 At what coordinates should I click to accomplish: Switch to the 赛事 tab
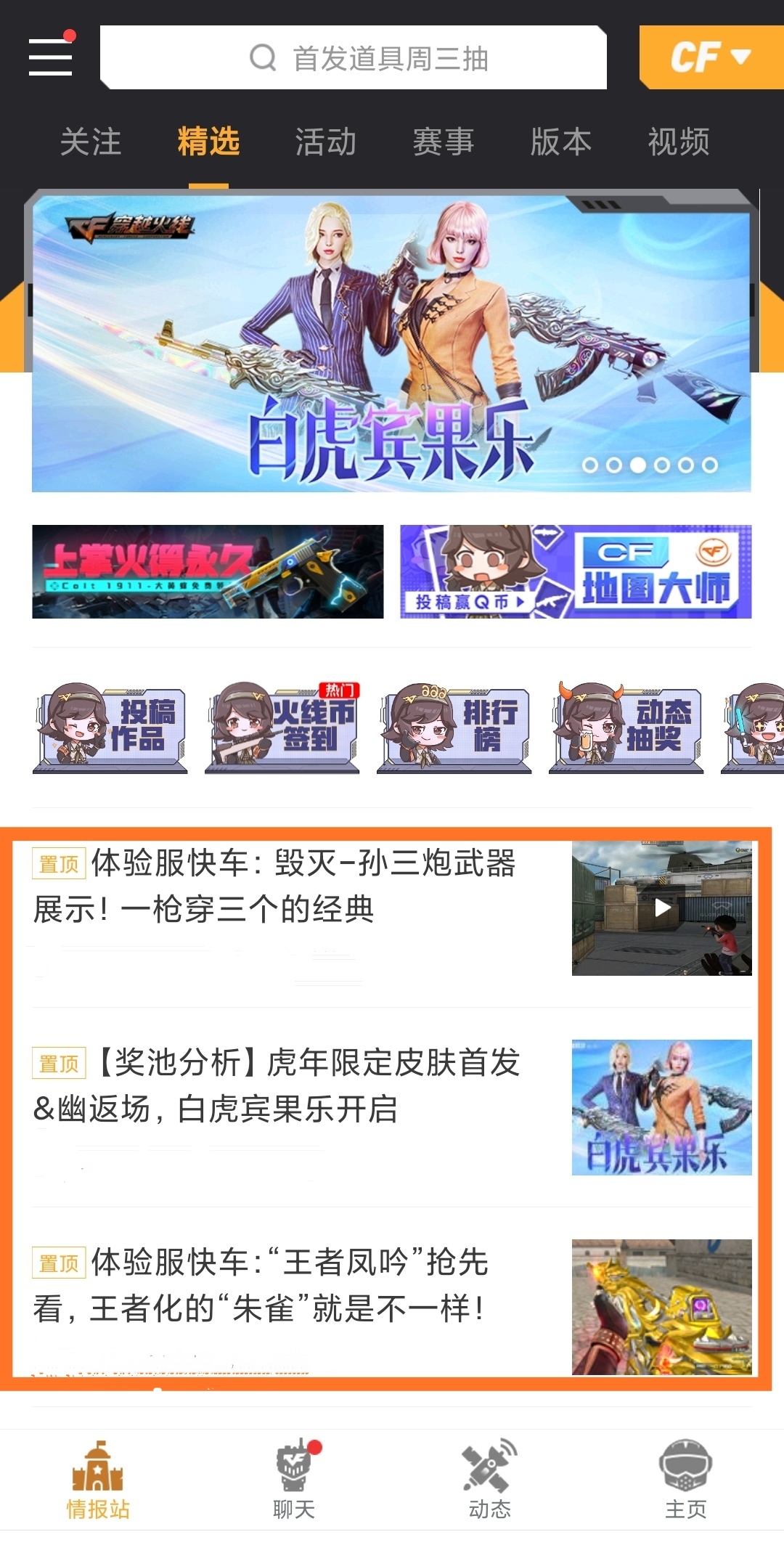(x=443, y=142)
